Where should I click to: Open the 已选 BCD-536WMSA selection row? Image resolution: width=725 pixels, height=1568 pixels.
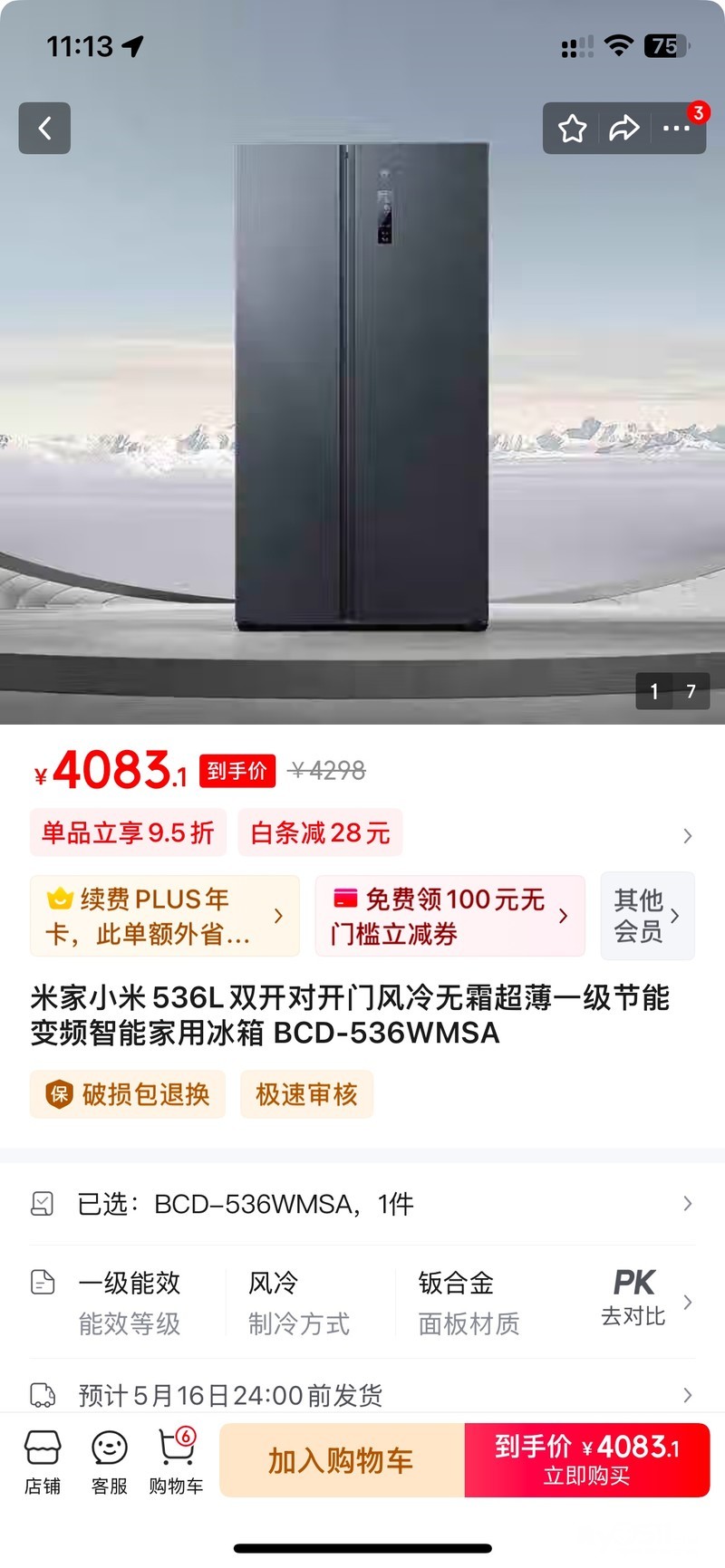pyautogui.click(x=362, y=1204)
